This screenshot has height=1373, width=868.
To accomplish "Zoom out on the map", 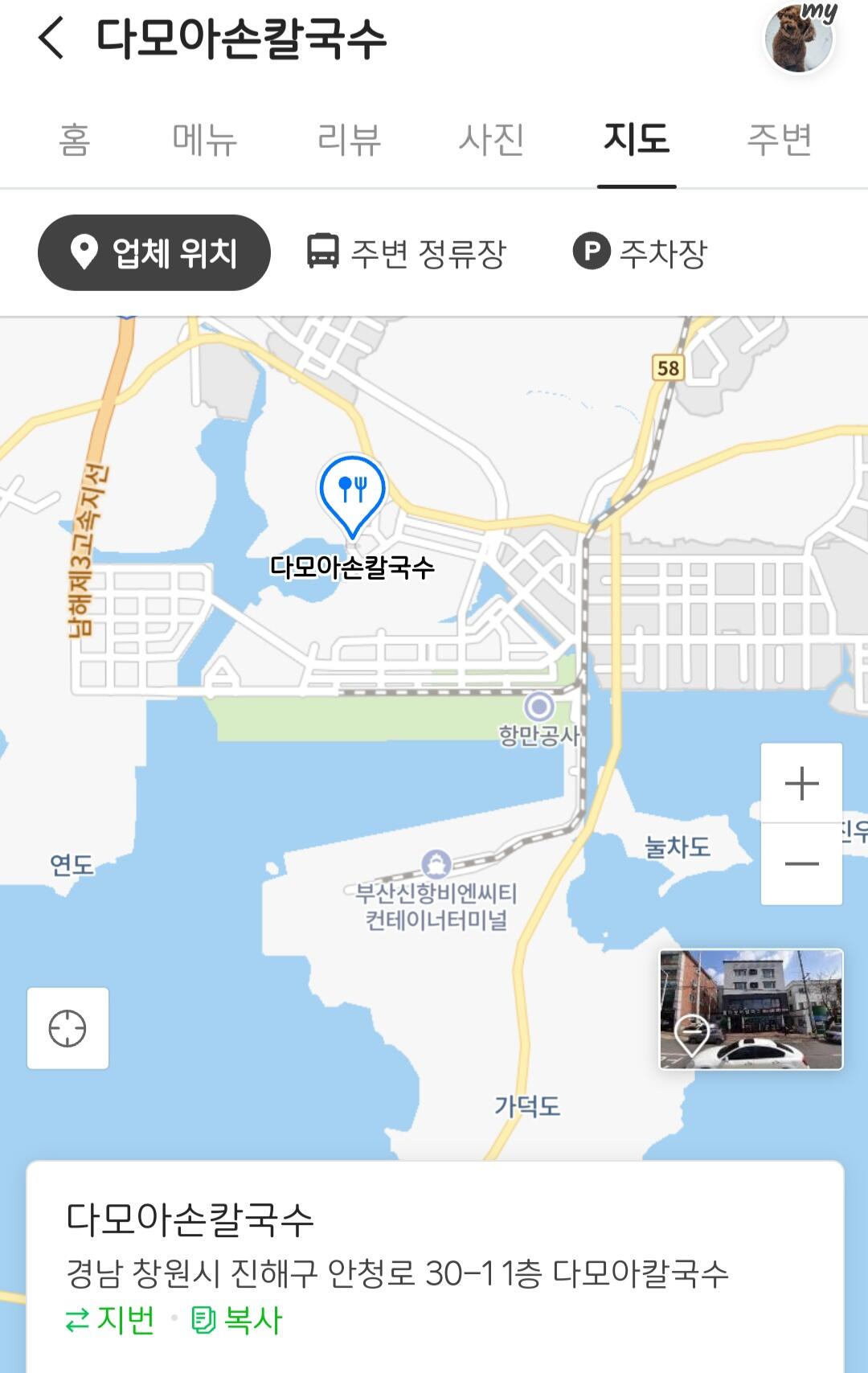I will (x=801, y=864).
